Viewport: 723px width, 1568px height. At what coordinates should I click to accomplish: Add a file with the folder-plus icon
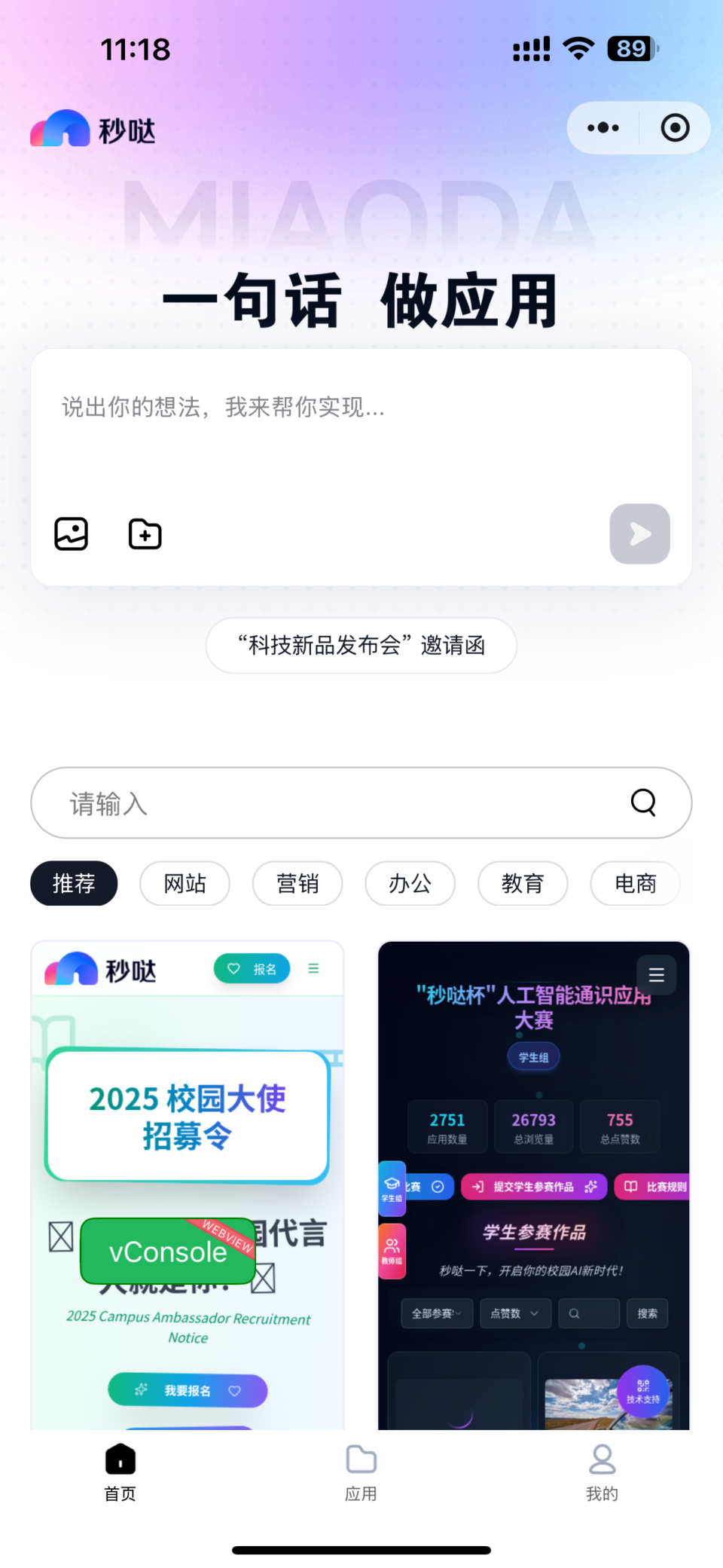(145, 534)
